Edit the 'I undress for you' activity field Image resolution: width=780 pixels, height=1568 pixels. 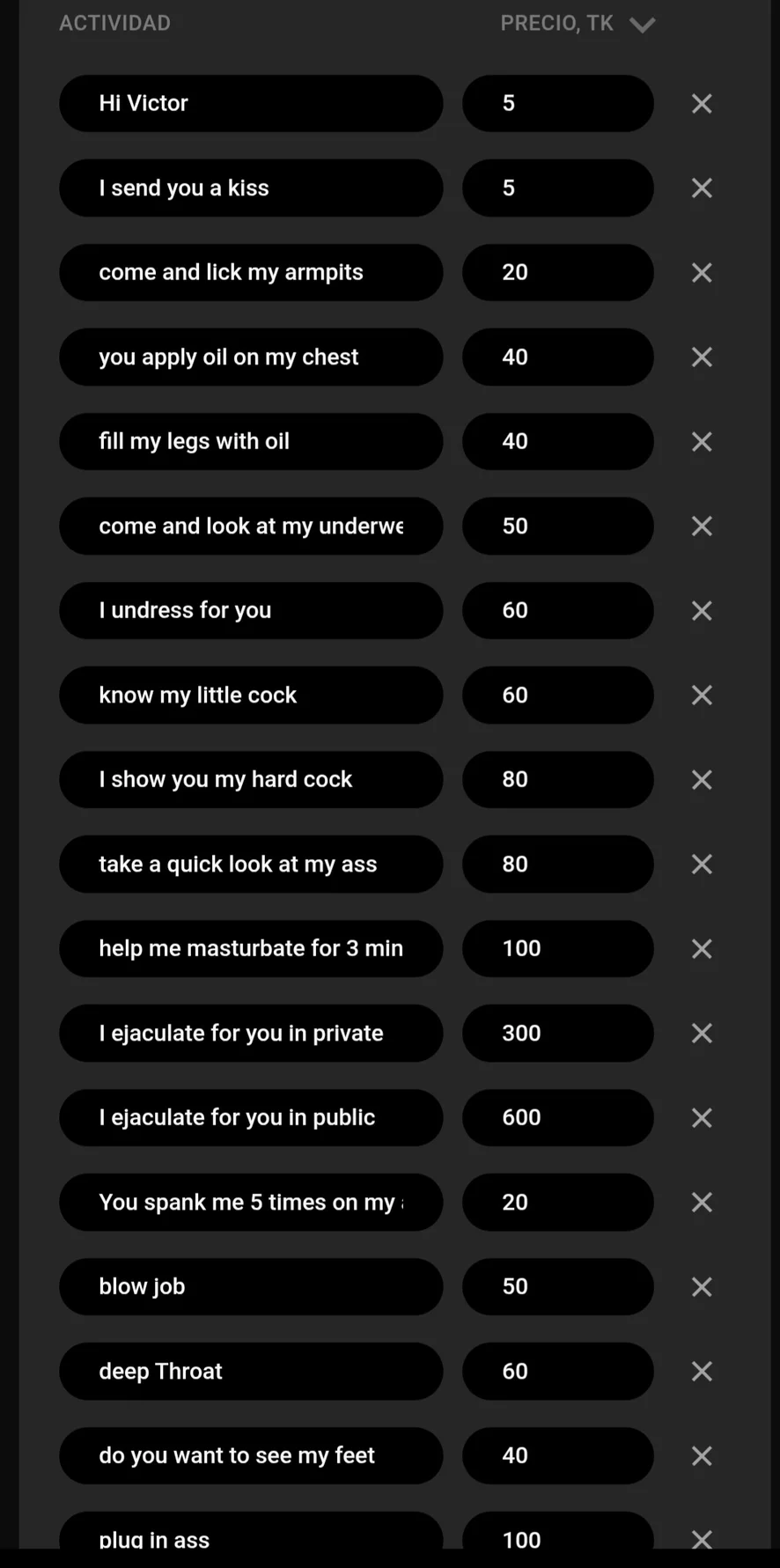(x=251, y=610)
